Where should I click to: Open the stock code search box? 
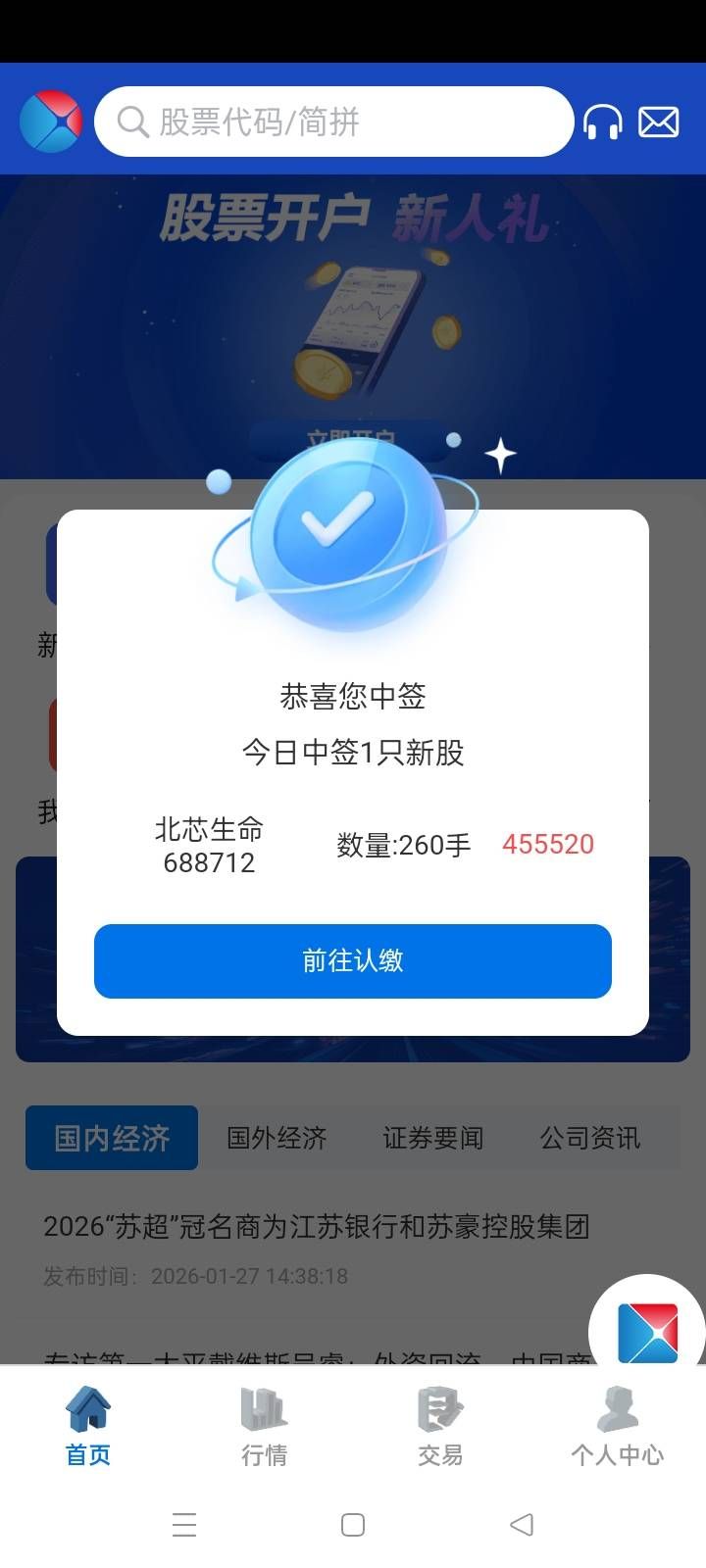(x=333, y=122)
